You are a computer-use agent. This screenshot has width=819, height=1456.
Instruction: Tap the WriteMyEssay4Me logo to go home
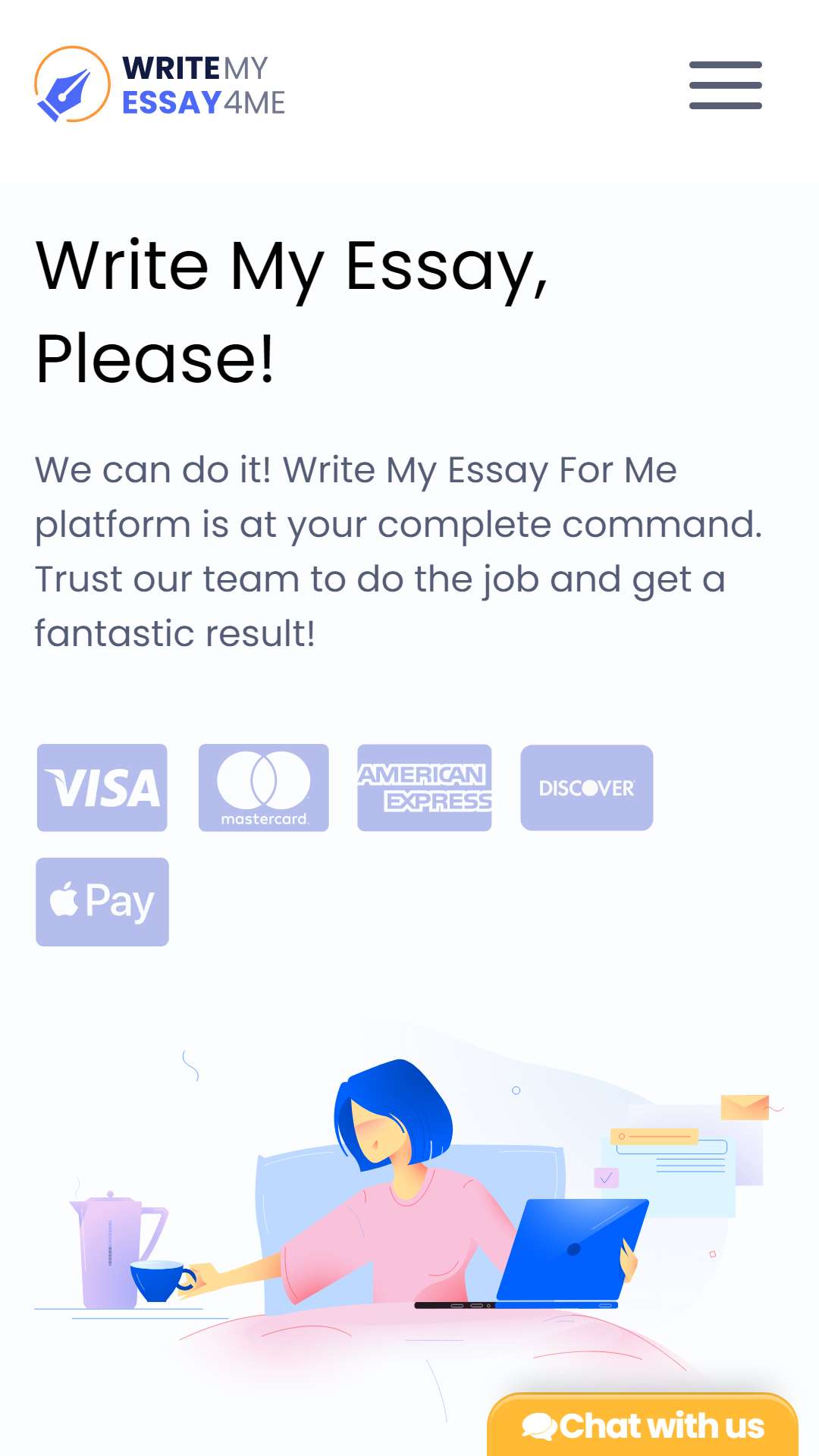[160, 84]
